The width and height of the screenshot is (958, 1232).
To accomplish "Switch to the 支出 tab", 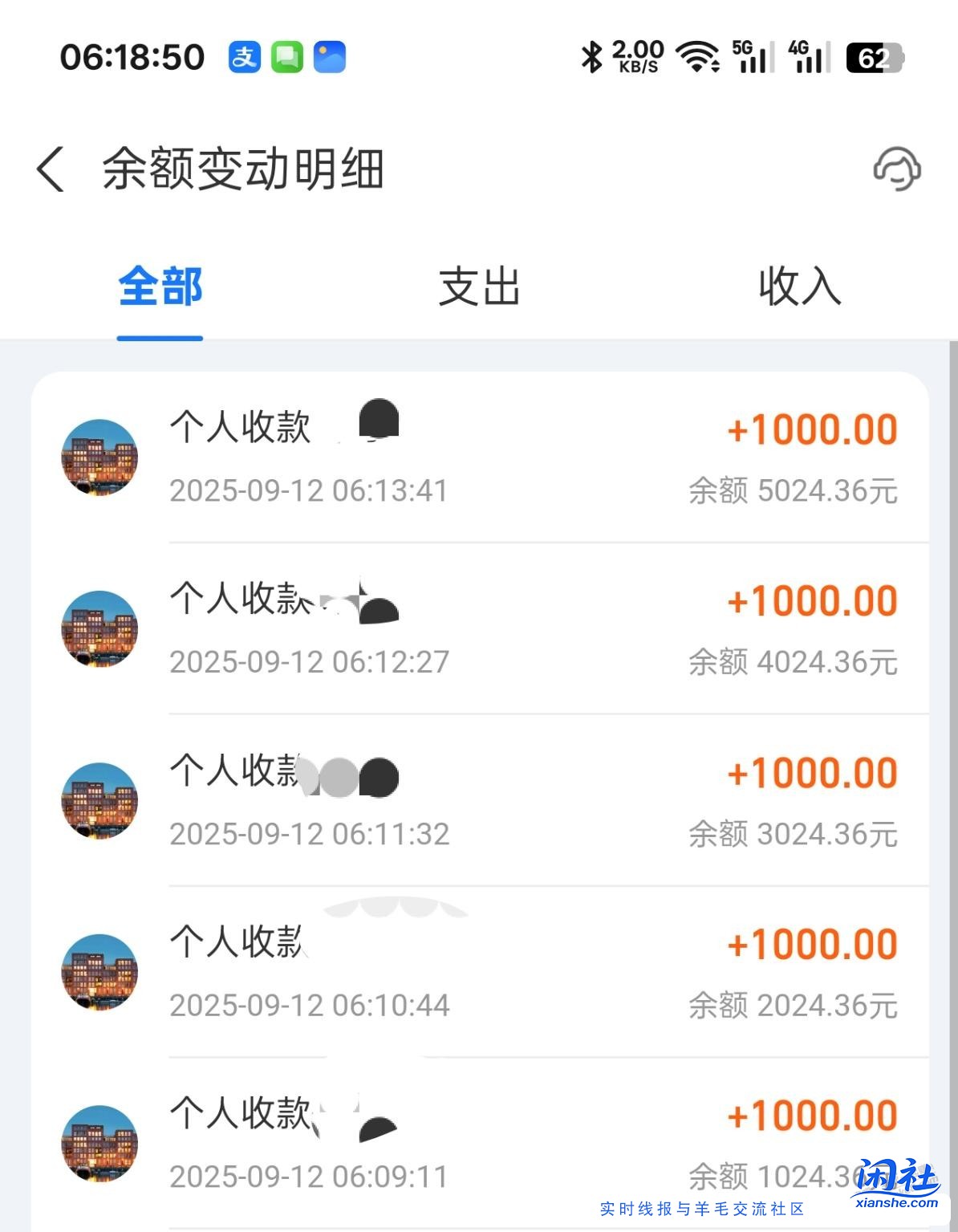I will [479, 291].
